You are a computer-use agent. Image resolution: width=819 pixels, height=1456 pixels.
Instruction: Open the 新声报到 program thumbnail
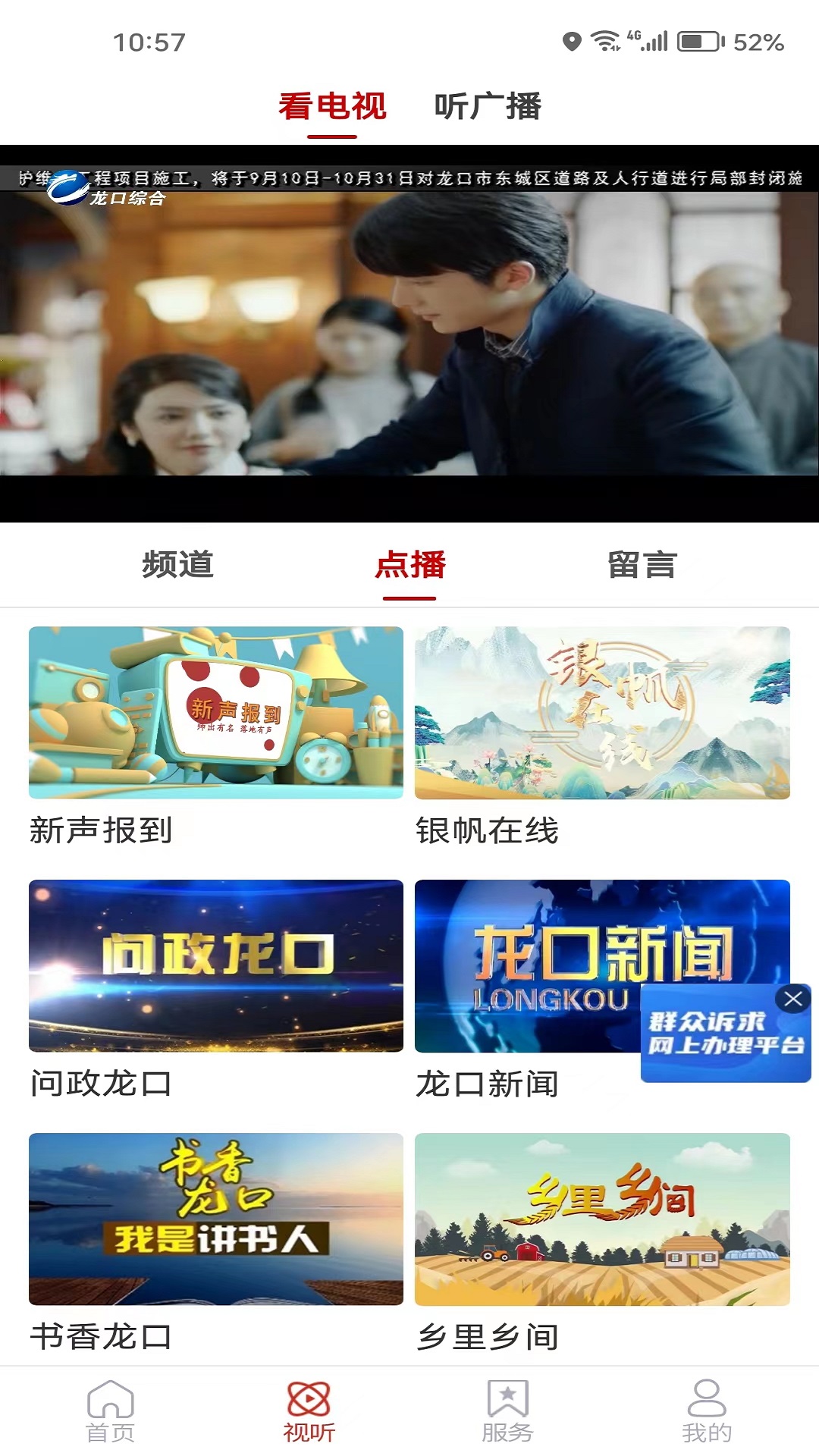click(x=216, y=715)
